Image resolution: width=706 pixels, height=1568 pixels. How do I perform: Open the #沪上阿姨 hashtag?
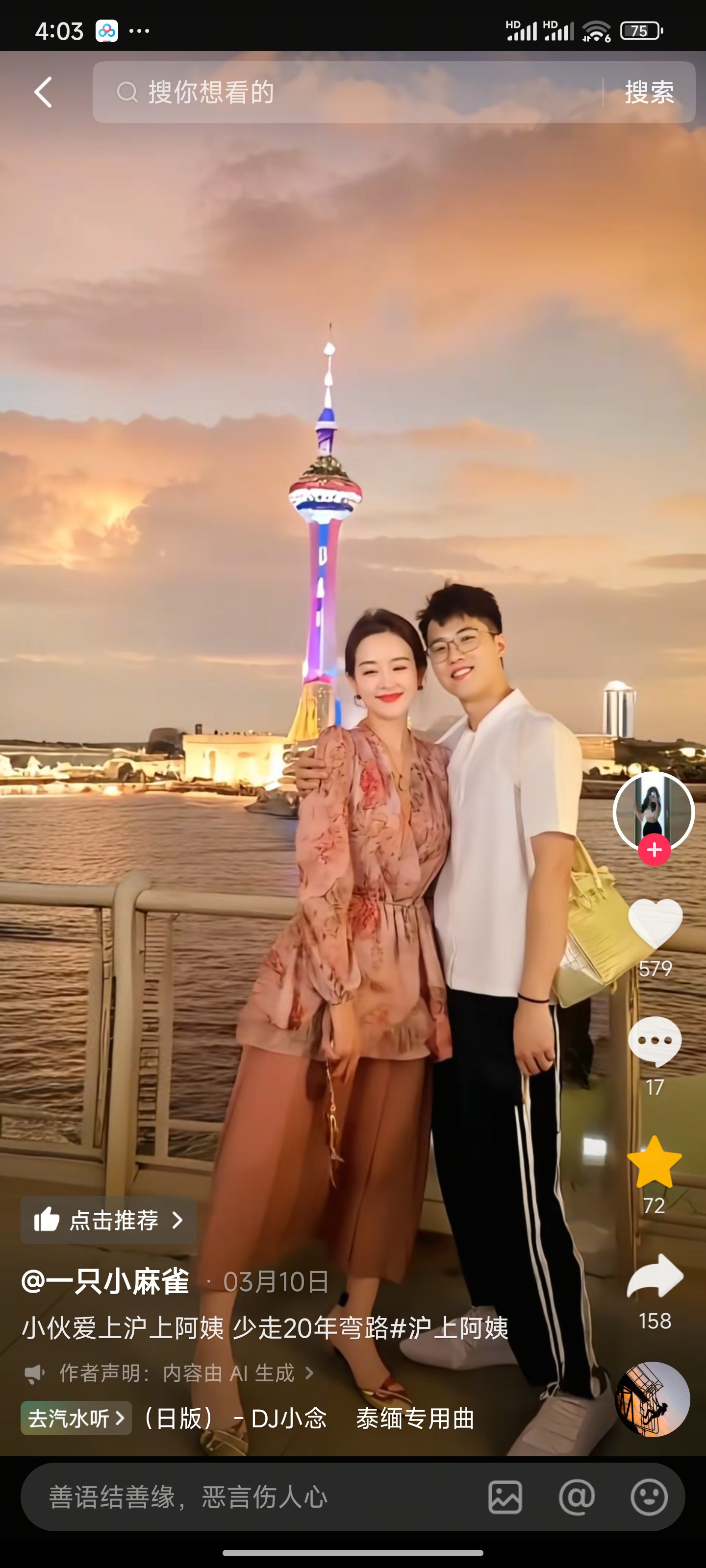pyautogui.click(x=449, y=1327)
